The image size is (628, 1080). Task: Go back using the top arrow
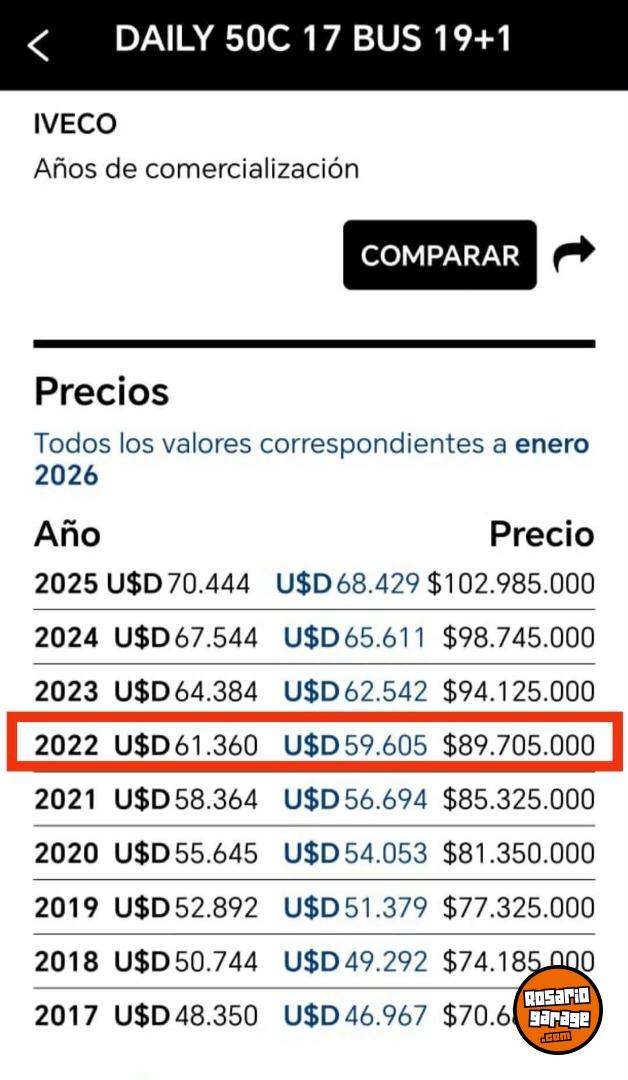click(38, 45)
